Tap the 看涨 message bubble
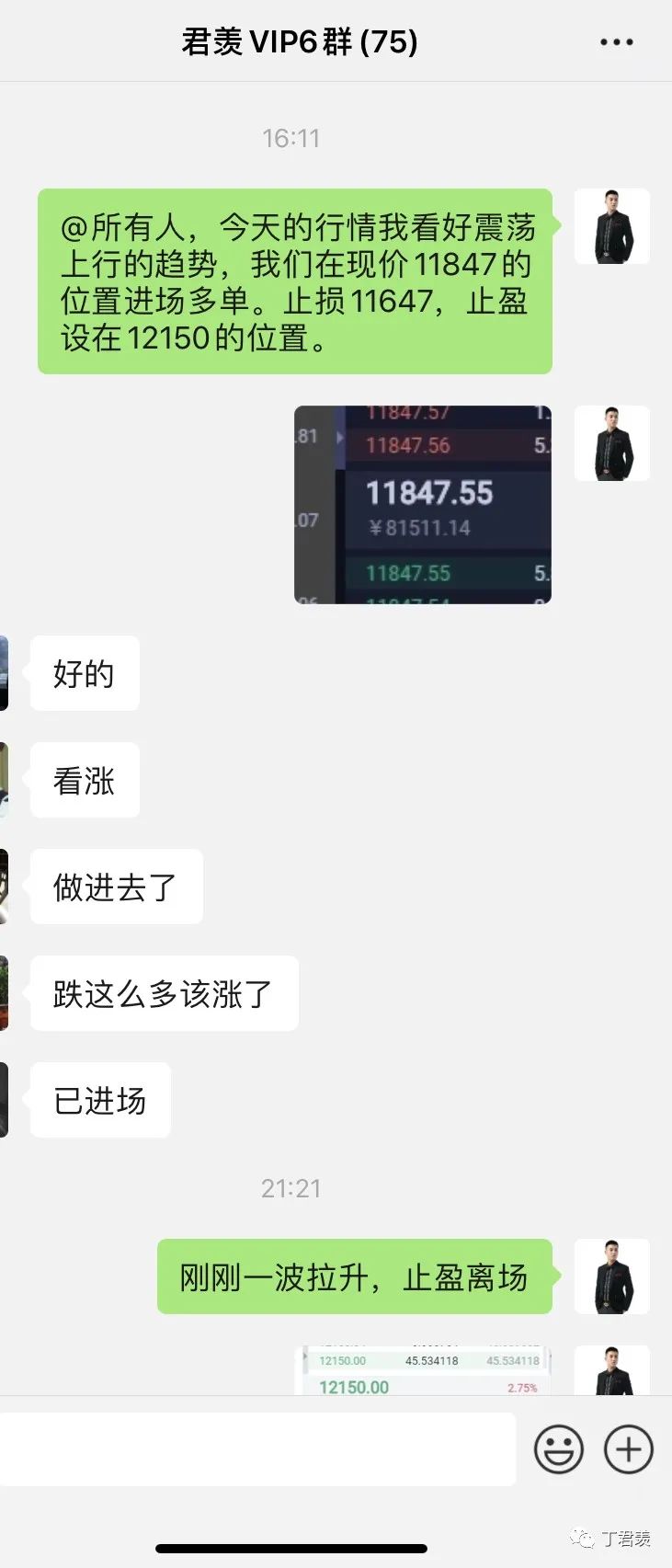Screen dimensions: 672x1568 coord(84,780)
